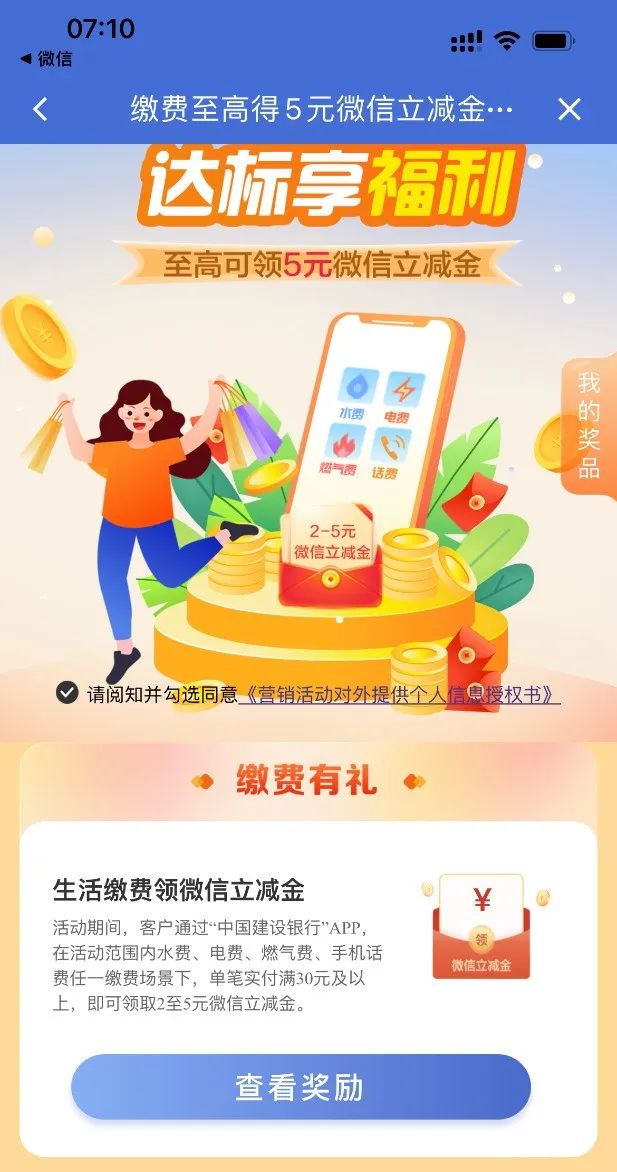Open 营销活动对外提供个人信息授权书 link
Viewport: 617px width, 1172px height.
pos(400,695)
